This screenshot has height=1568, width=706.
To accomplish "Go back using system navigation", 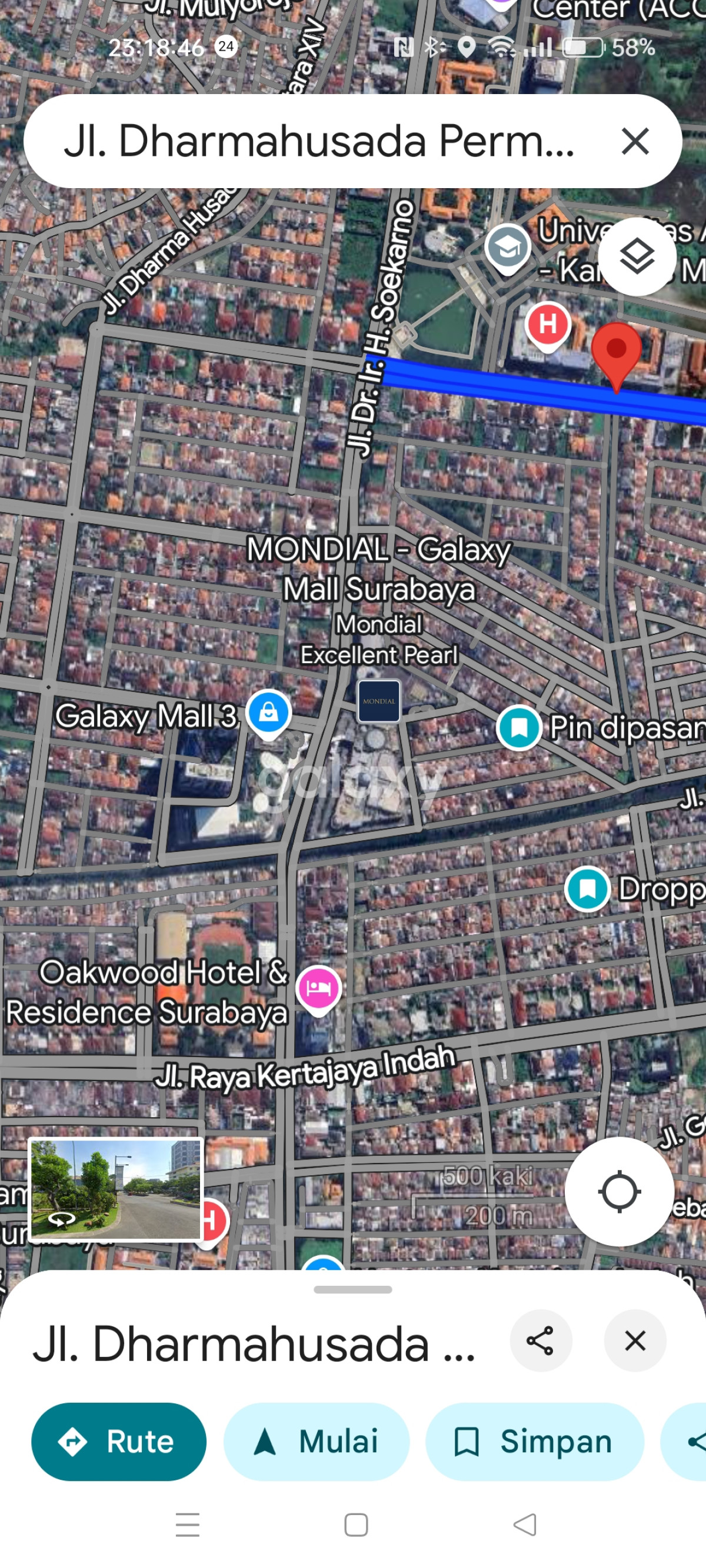I will [524, 1524].
